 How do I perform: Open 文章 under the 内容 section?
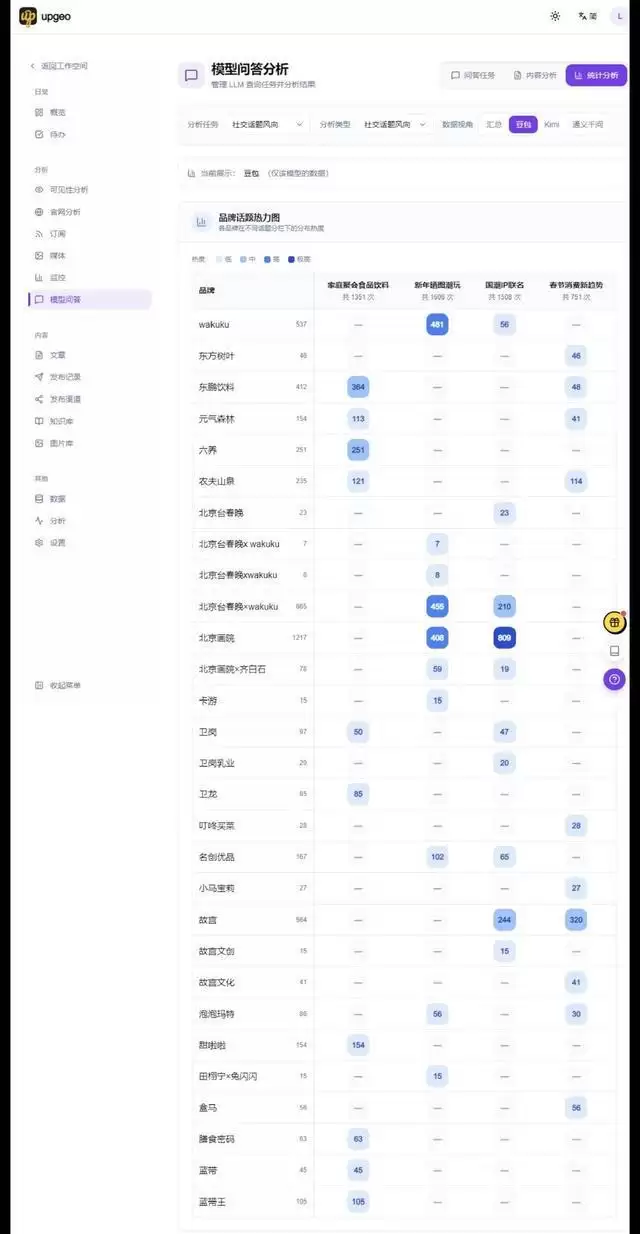tap(57, 355)
